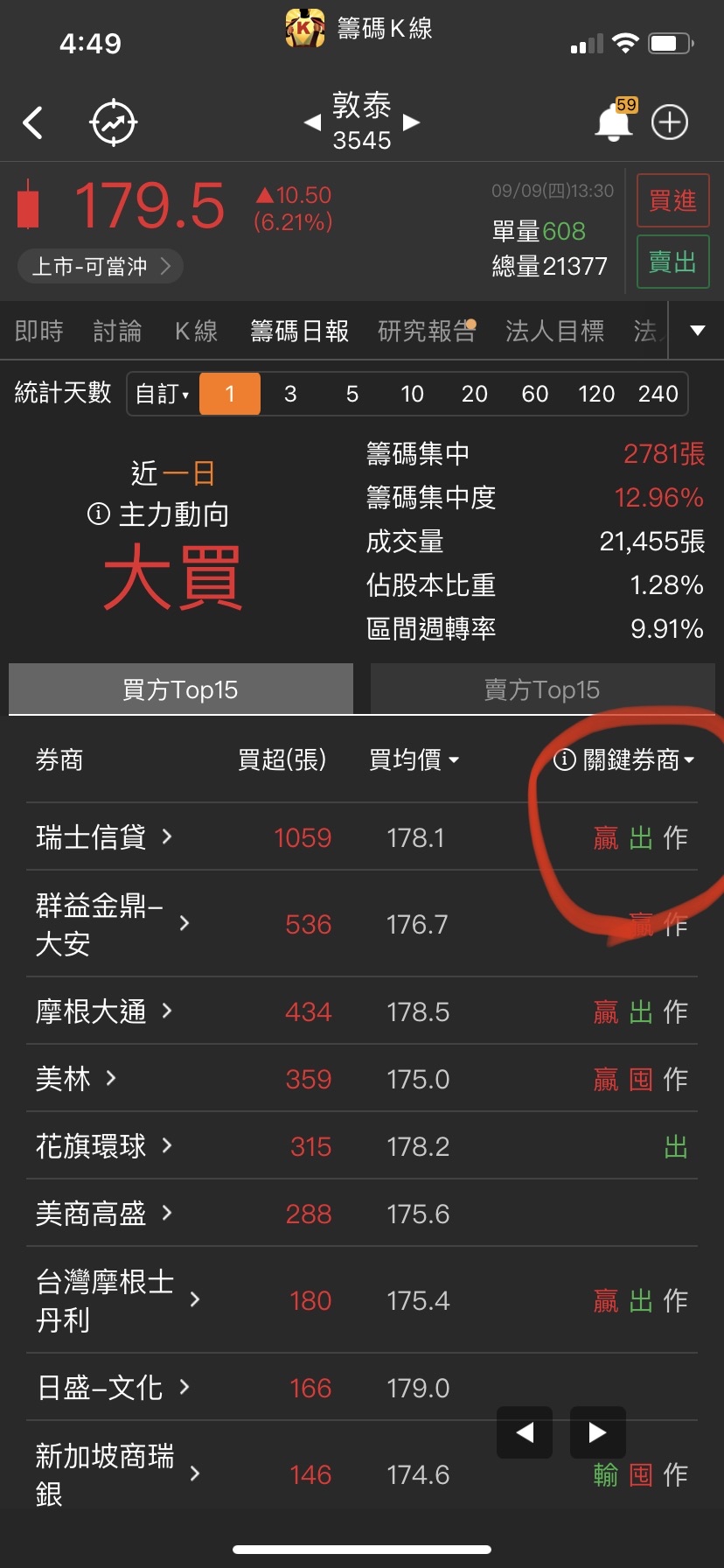Tap the 賣出 sell button
Viewport: 724px width, 1568px height.
click(x=672, y=262)
